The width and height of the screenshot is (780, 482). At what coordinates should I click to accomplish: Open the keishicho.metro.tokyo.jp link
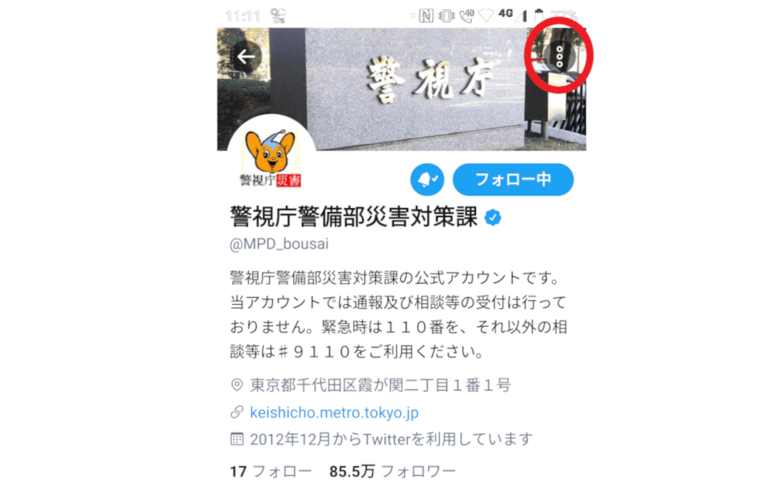point(334,412)
